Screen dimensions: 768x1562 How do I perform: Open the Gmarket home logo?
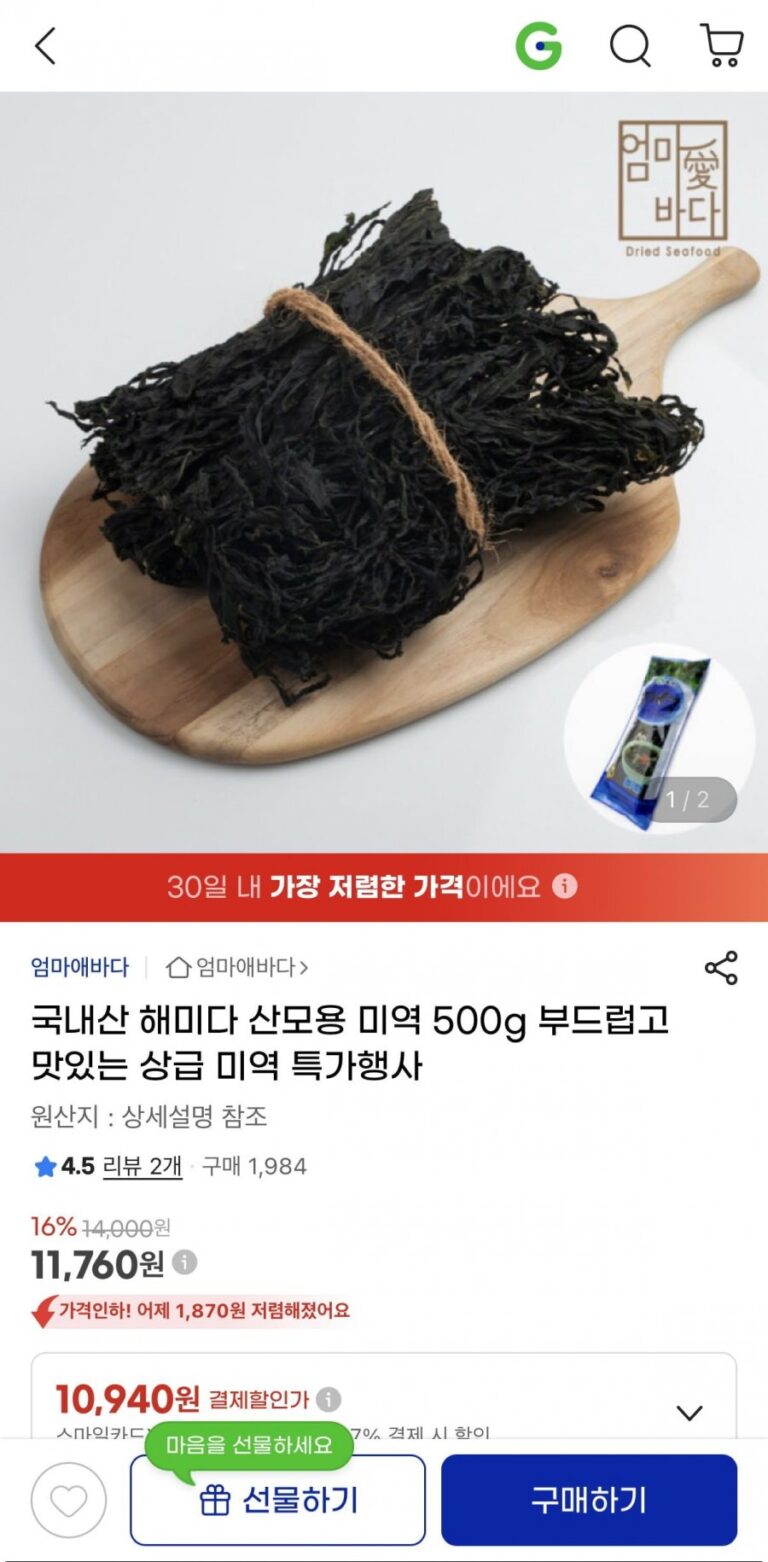[538, 46]
